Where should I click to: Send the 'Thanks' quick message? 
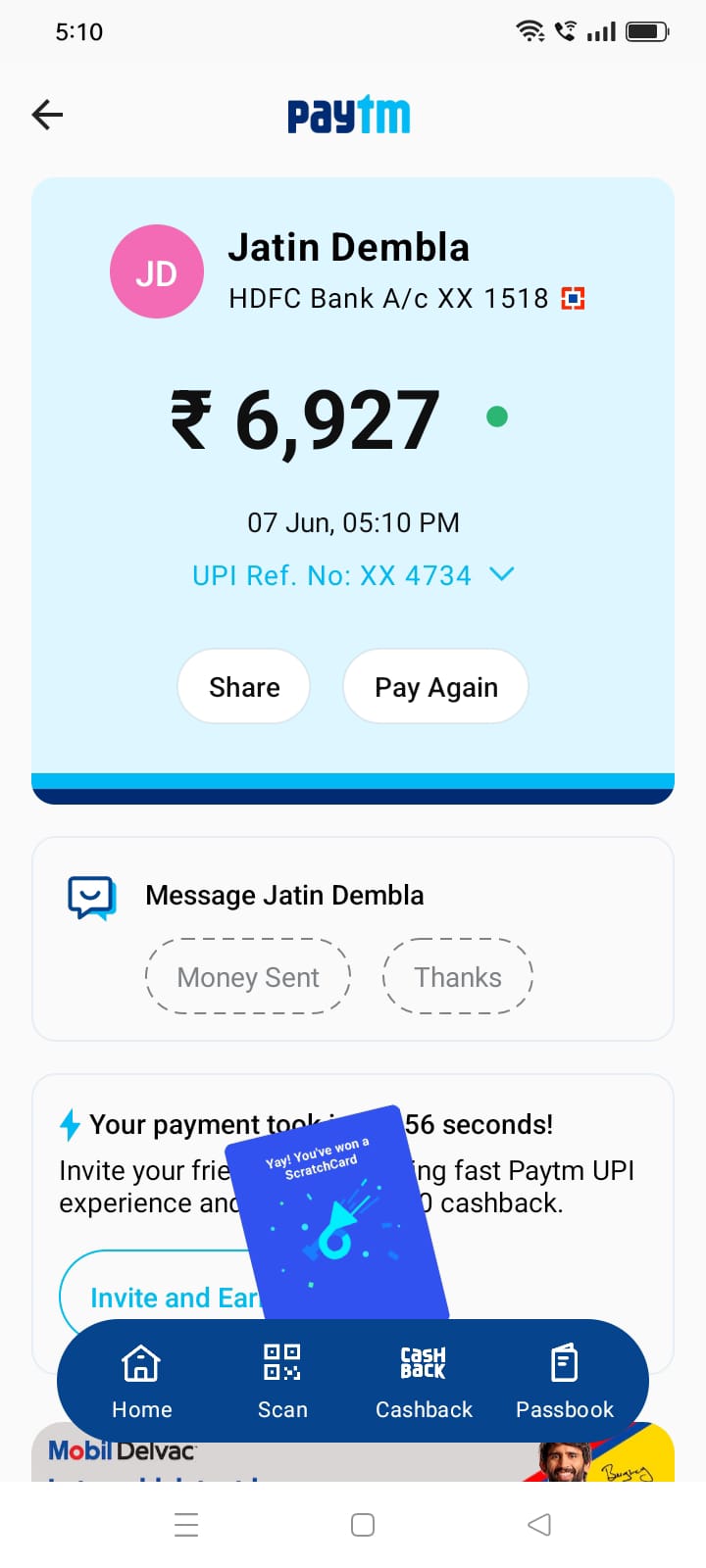457,977
